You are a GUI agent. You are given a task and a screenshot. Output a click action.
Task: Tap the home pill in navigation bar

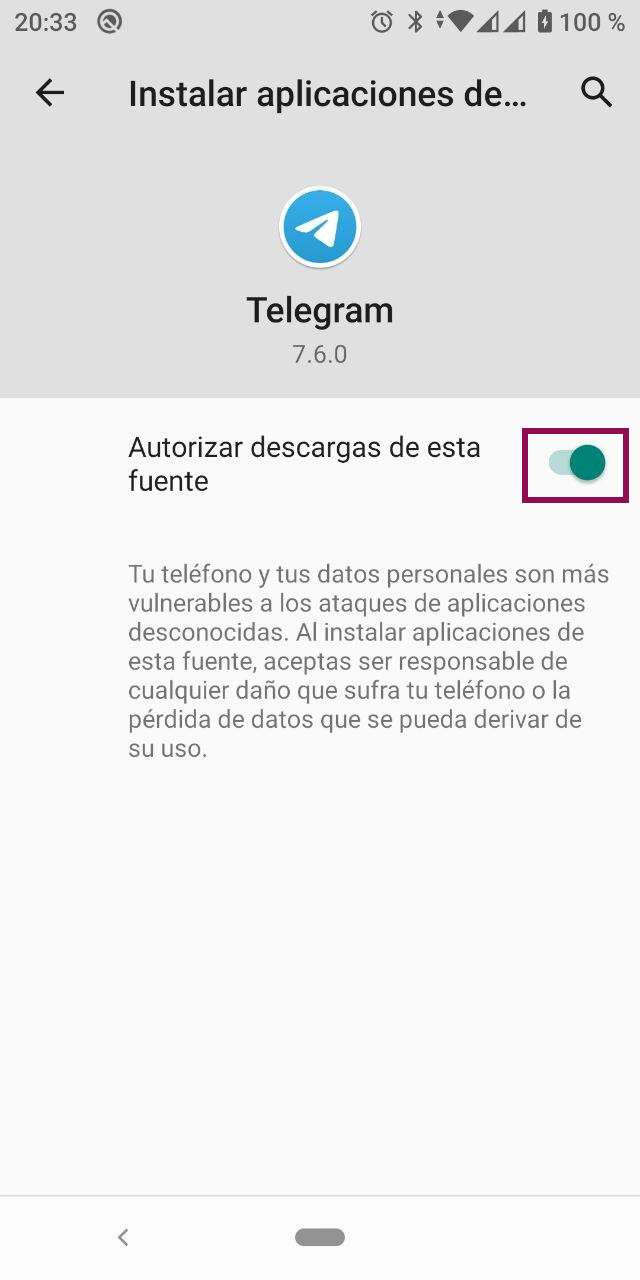point(320,1237)
